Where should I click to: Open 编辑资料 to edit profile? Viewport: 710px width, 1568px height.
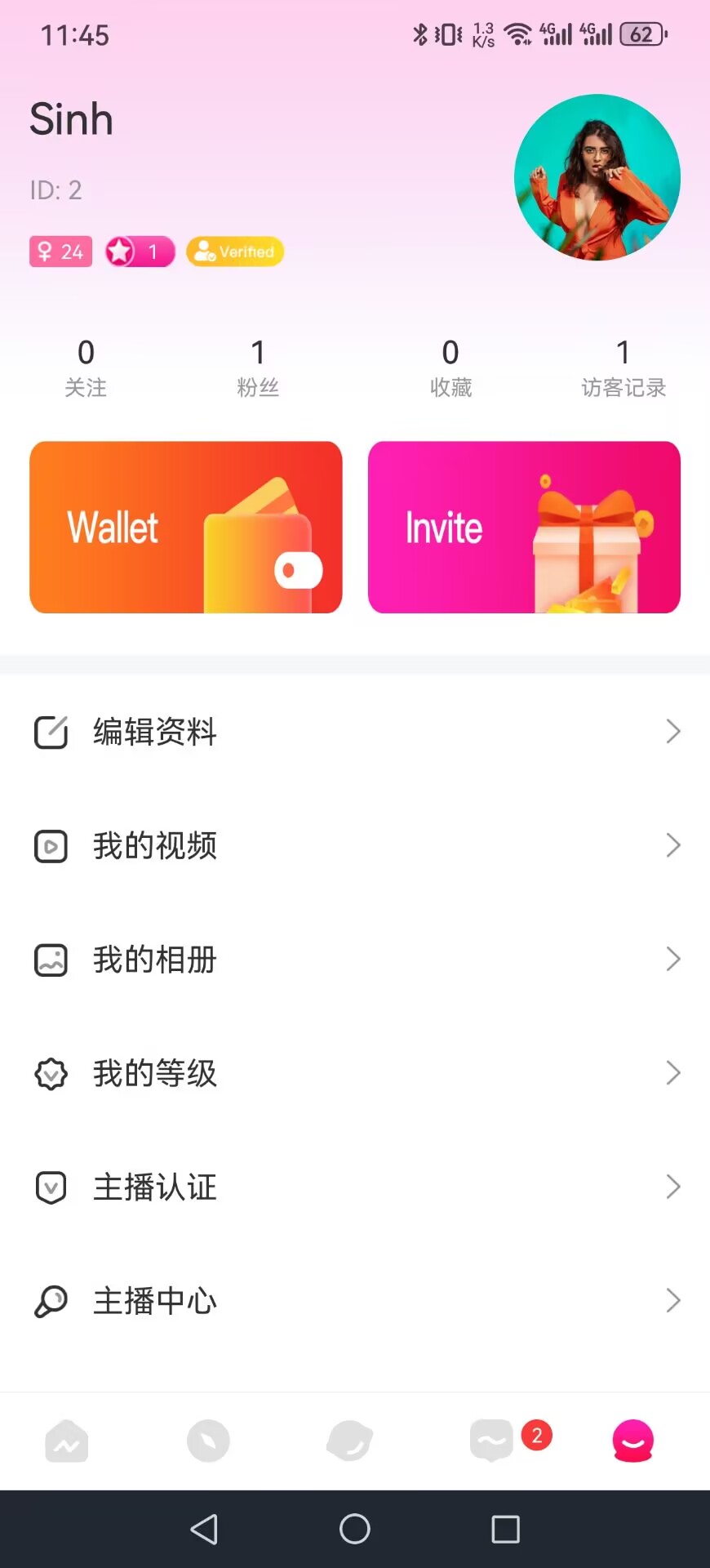tap(355, 732)
